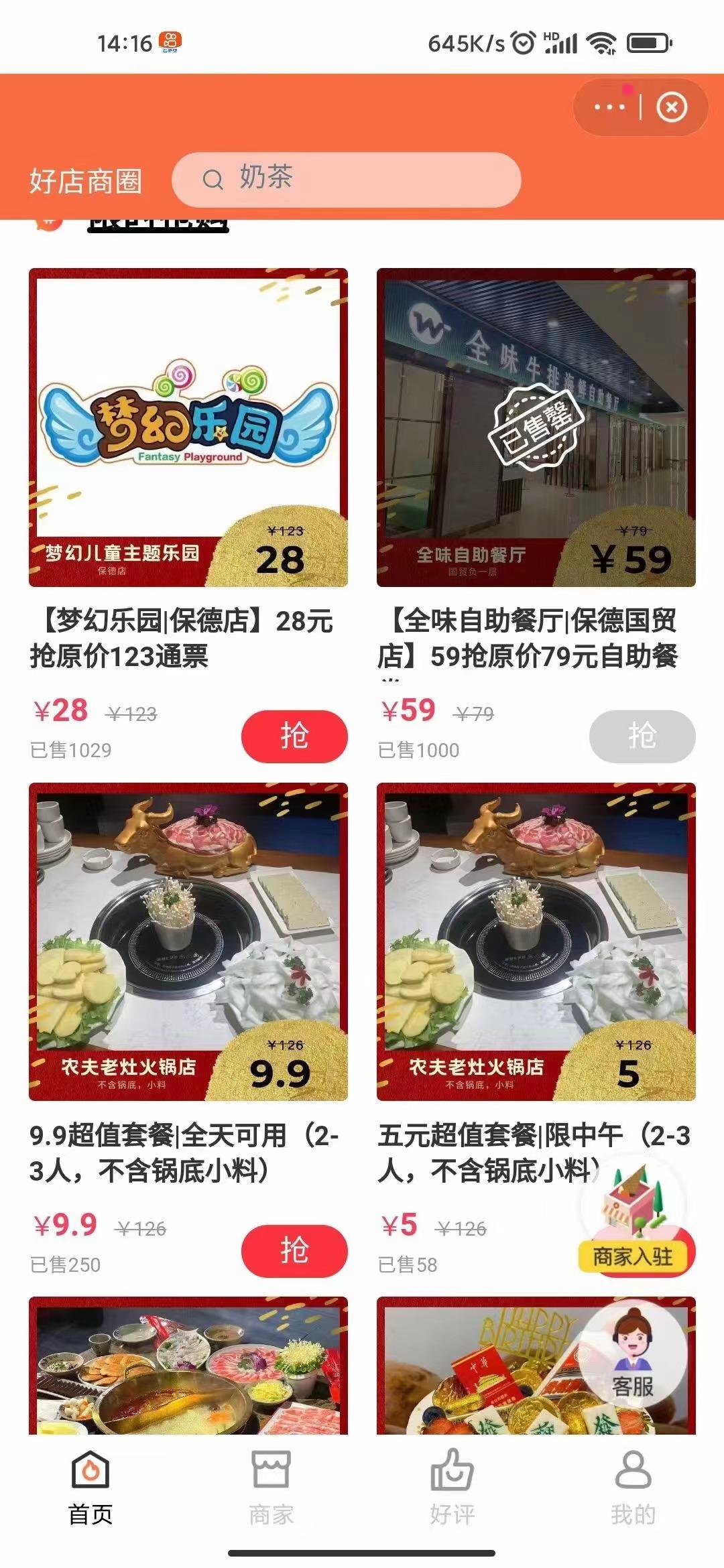Close the mini program
The width and height of the screenshot is (724, 1568).
[671, 107]
